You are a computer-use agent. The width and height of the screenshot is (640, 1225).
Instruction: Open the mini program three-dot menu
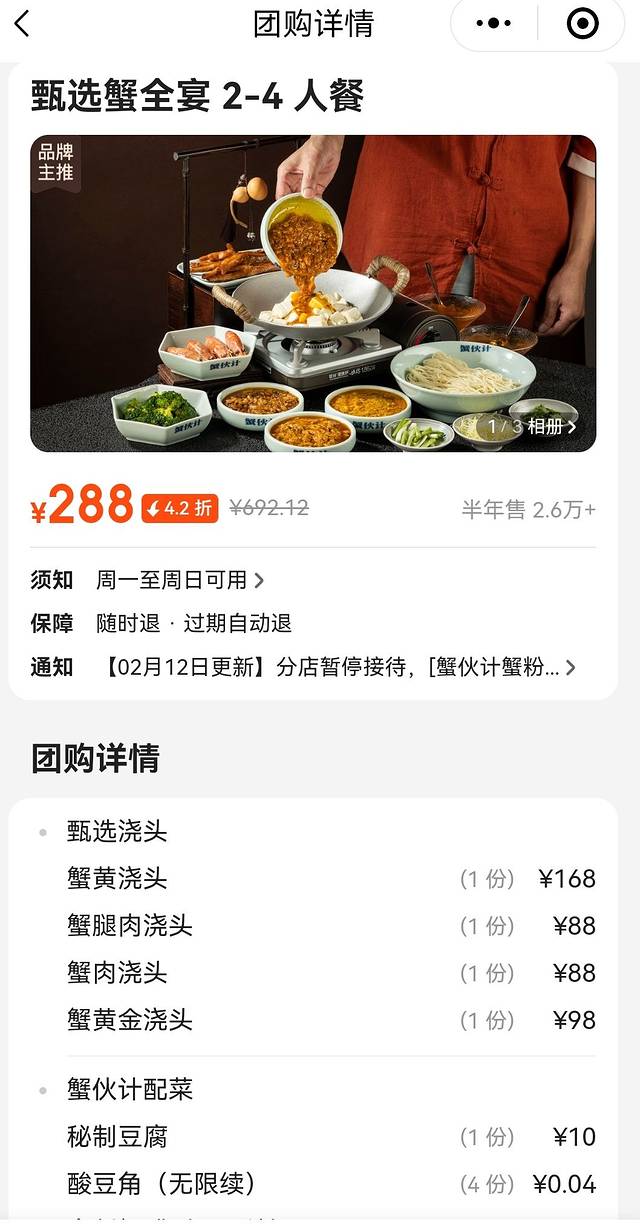coord(494,24)
